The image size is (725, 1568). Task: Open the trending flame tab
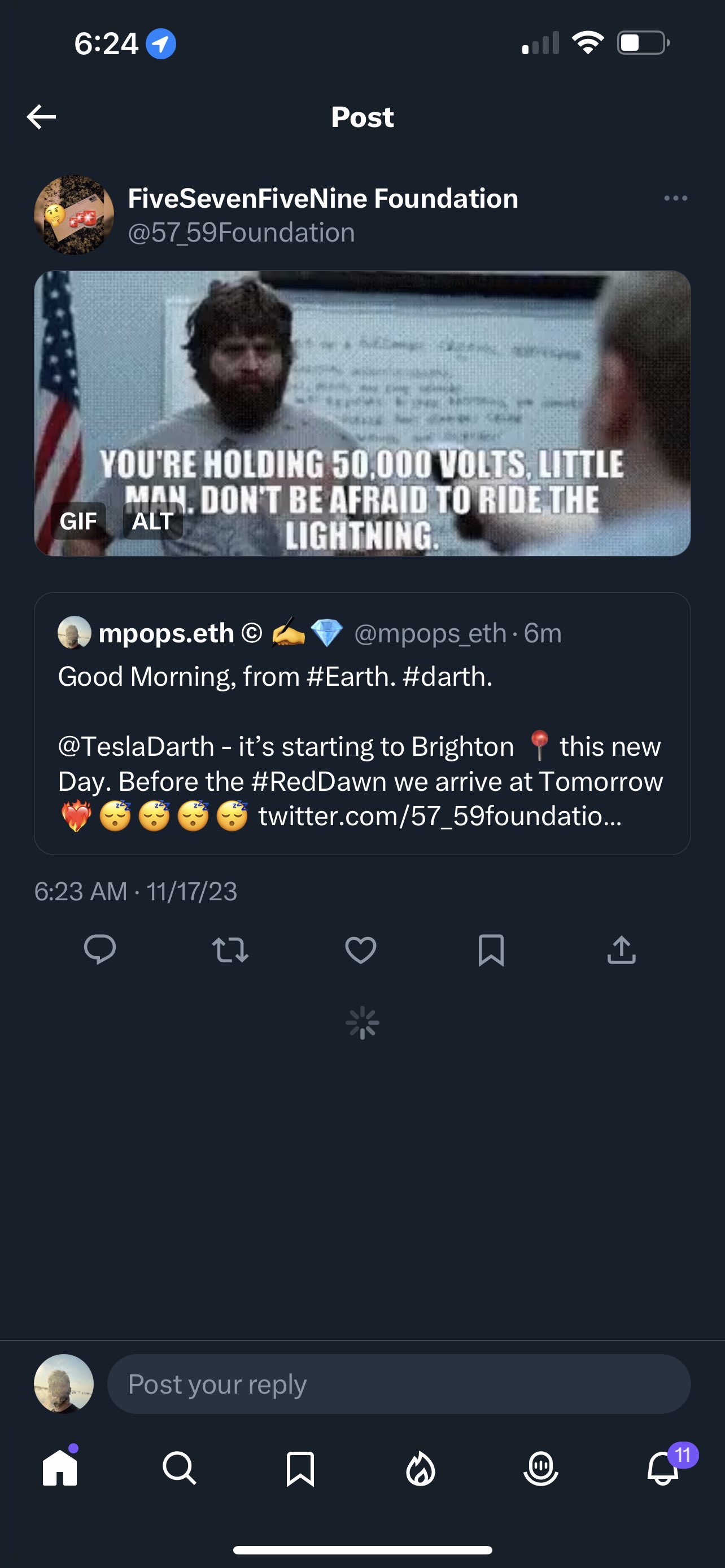point(421,1468)
